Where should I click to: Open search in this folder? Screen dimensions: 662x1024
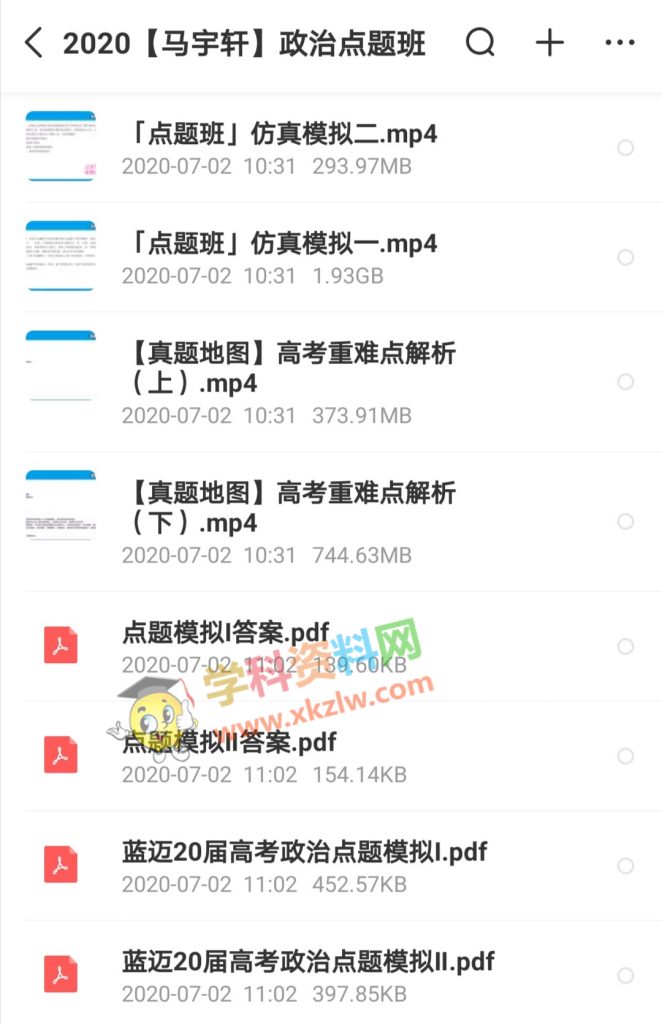click(x=481, y=43)
